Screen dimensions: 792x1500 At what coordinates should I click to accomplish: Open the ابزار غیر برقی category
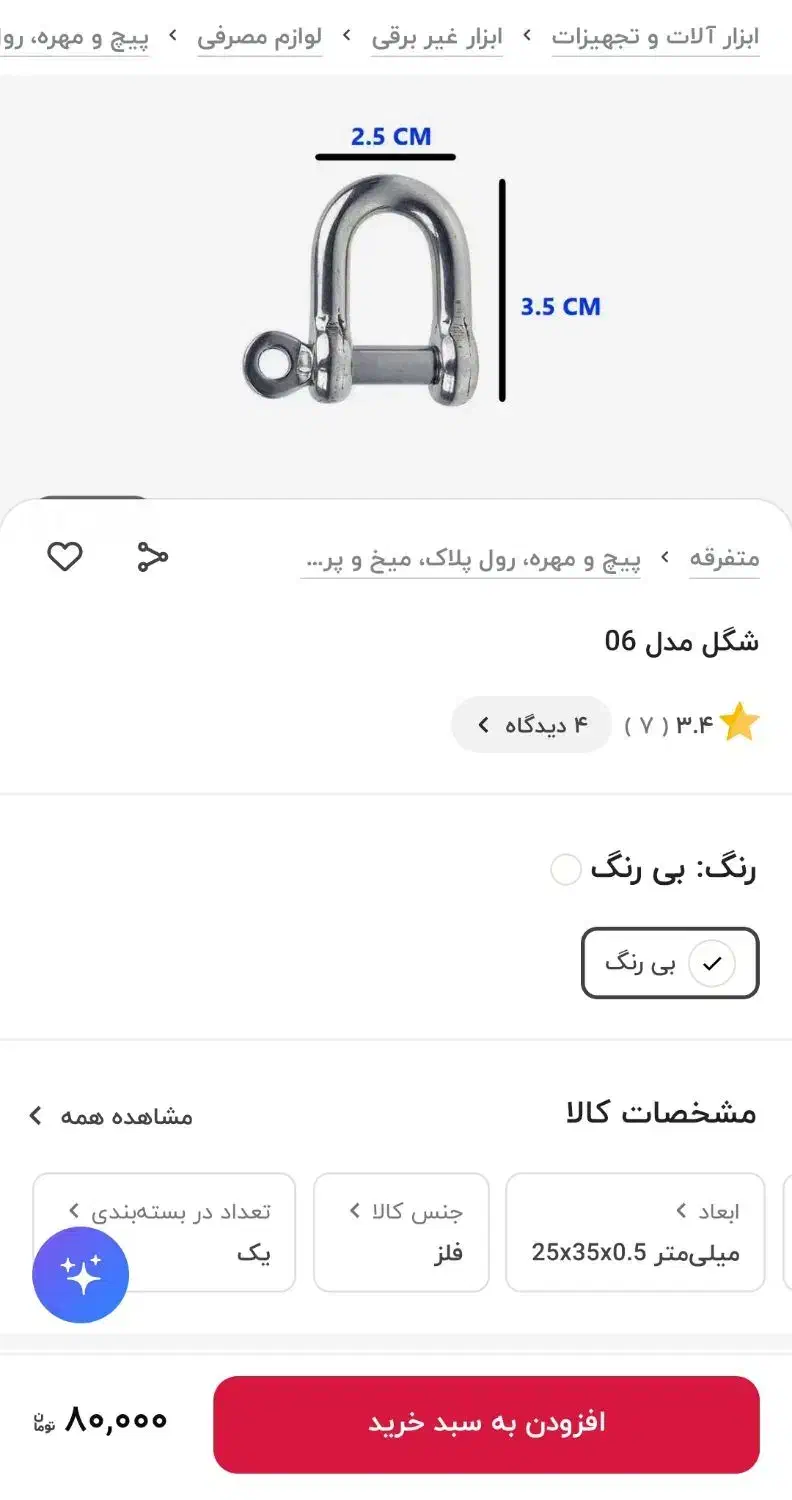[437, 36]
